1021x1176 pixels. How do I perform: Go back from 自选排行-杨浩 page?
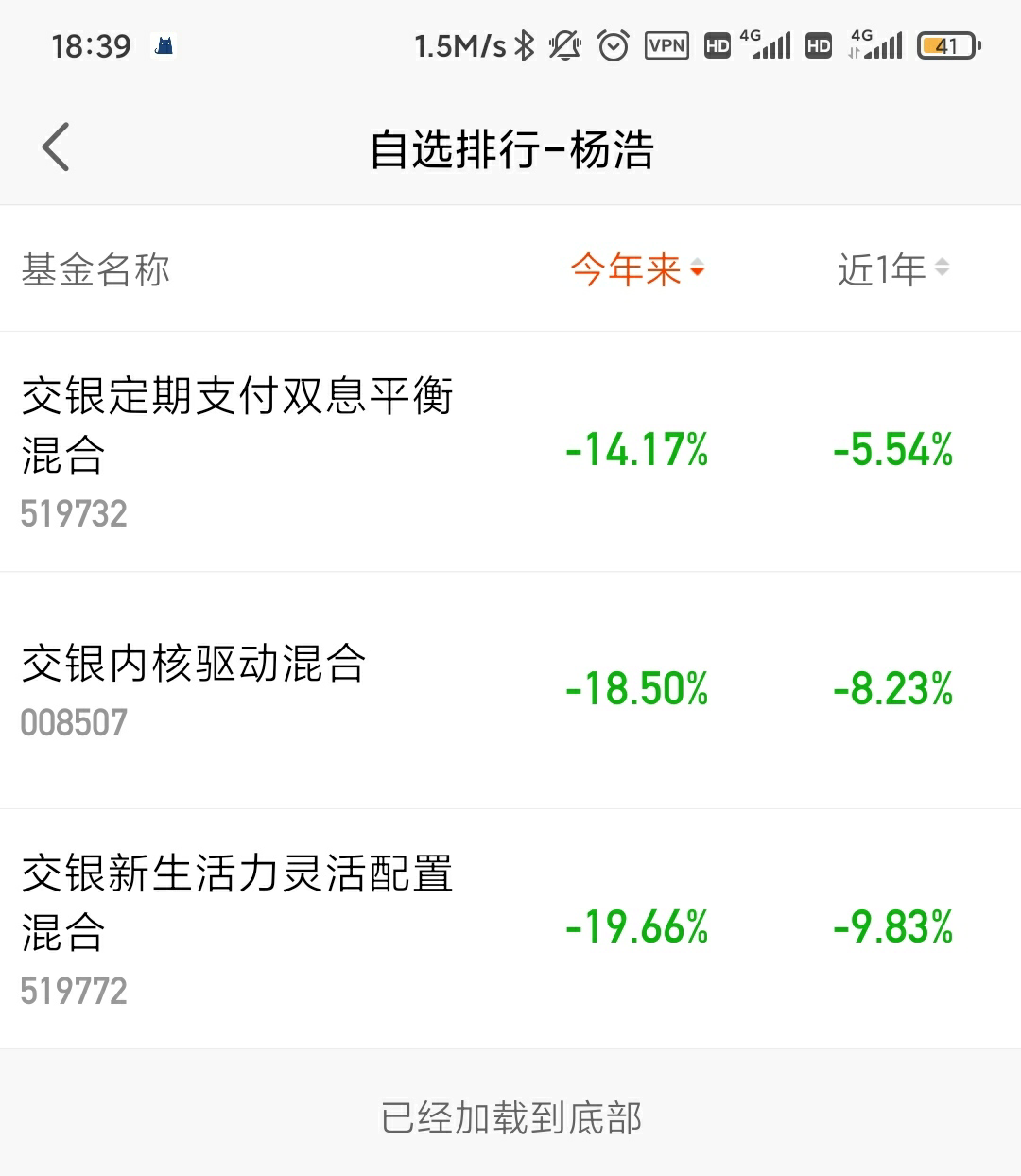coord(57,147)
